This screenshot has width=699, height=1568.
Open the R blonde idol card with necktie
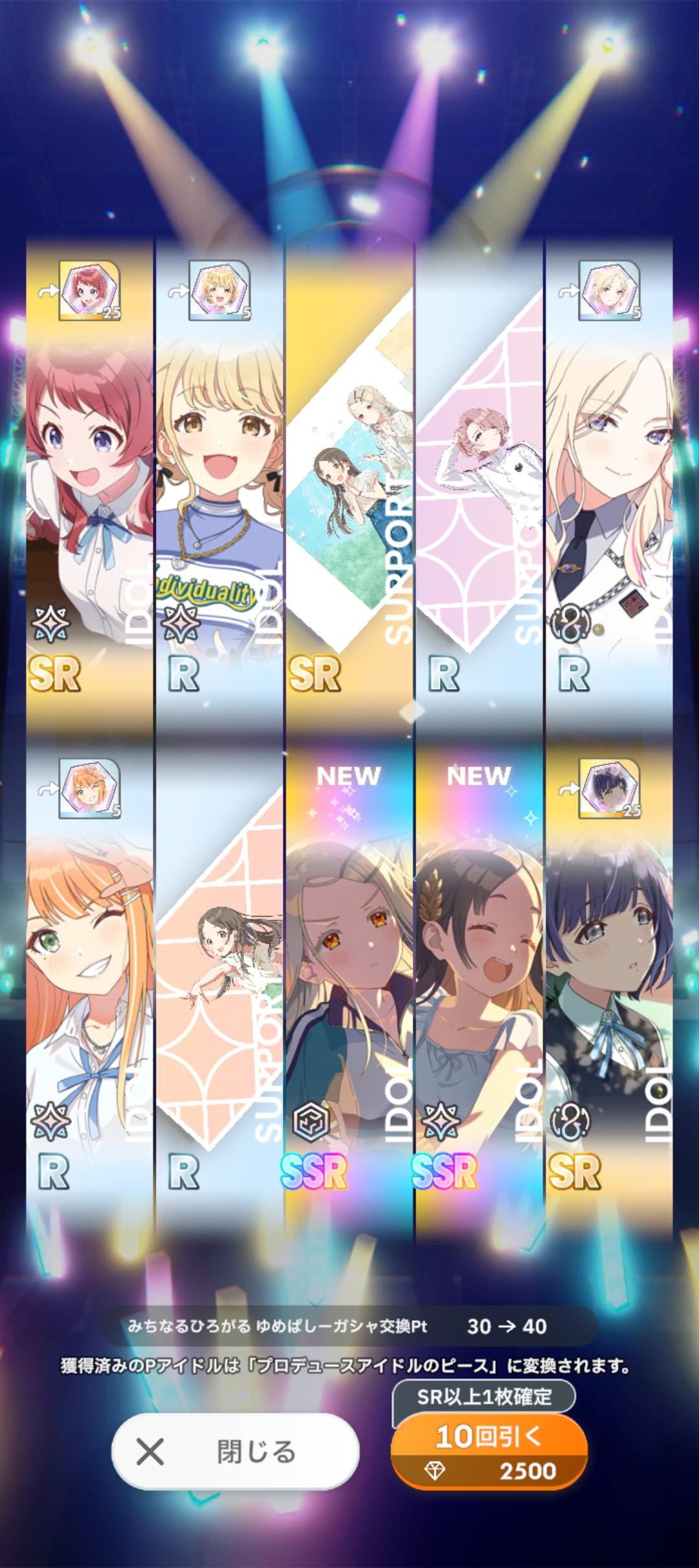(608, 485)
